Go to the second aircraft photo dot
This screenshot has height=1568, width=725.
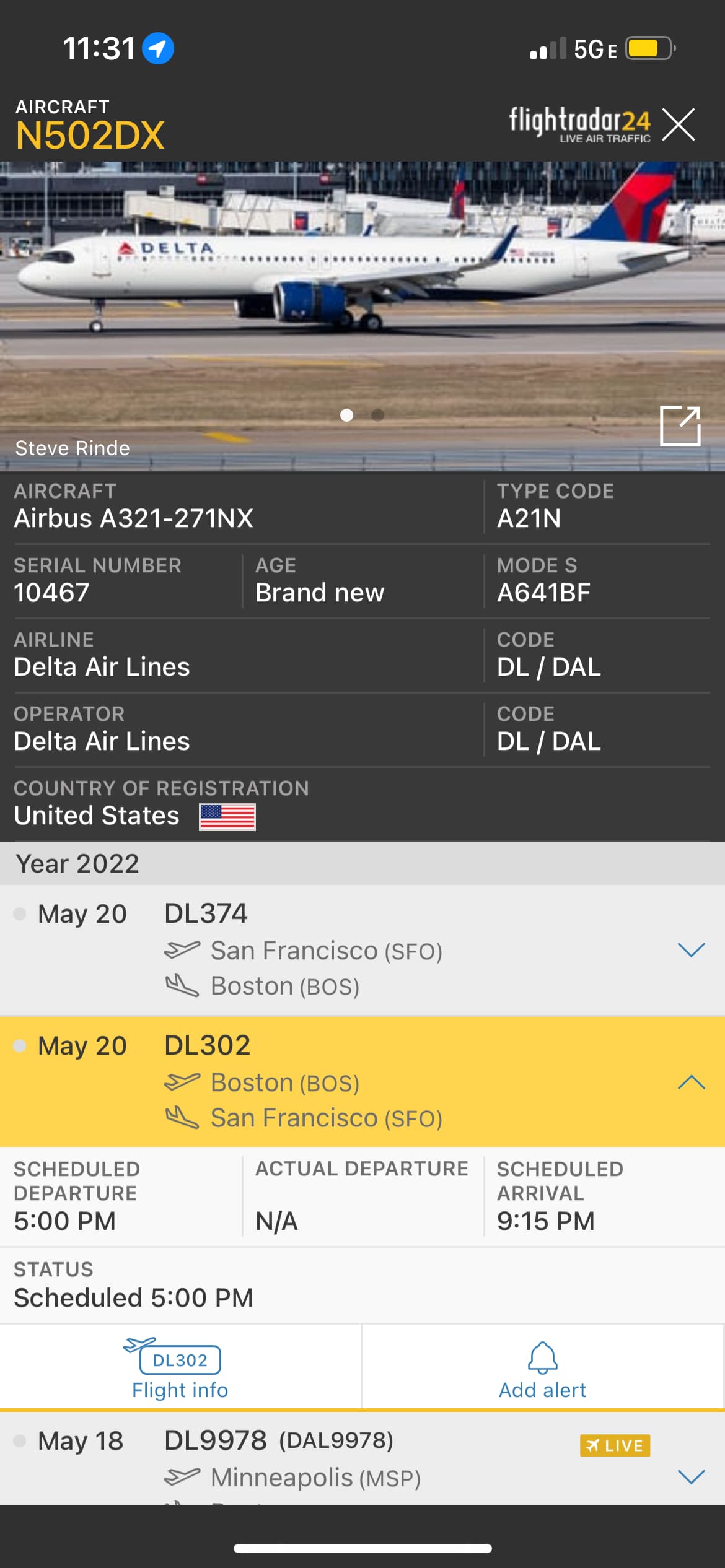coord(377,415)
